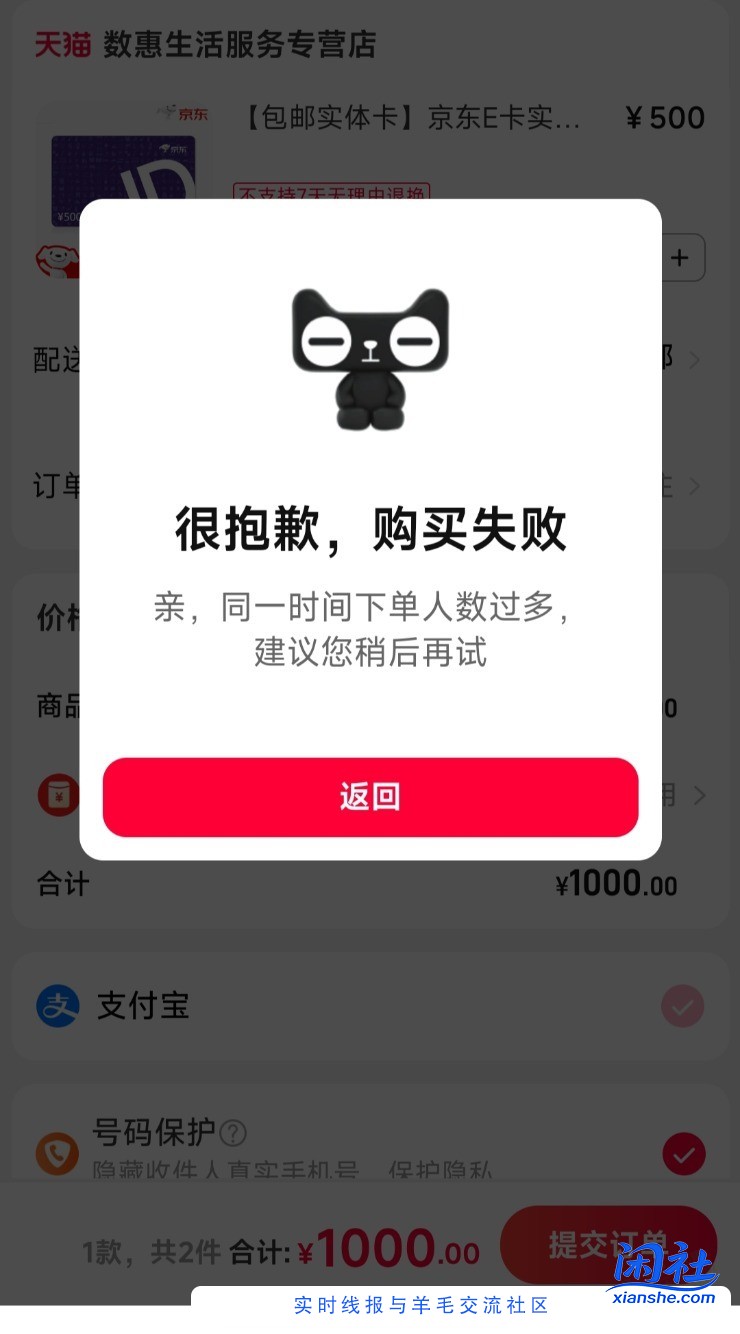
Task: Click the red envelope coupon icon
Action: [58, 795]
